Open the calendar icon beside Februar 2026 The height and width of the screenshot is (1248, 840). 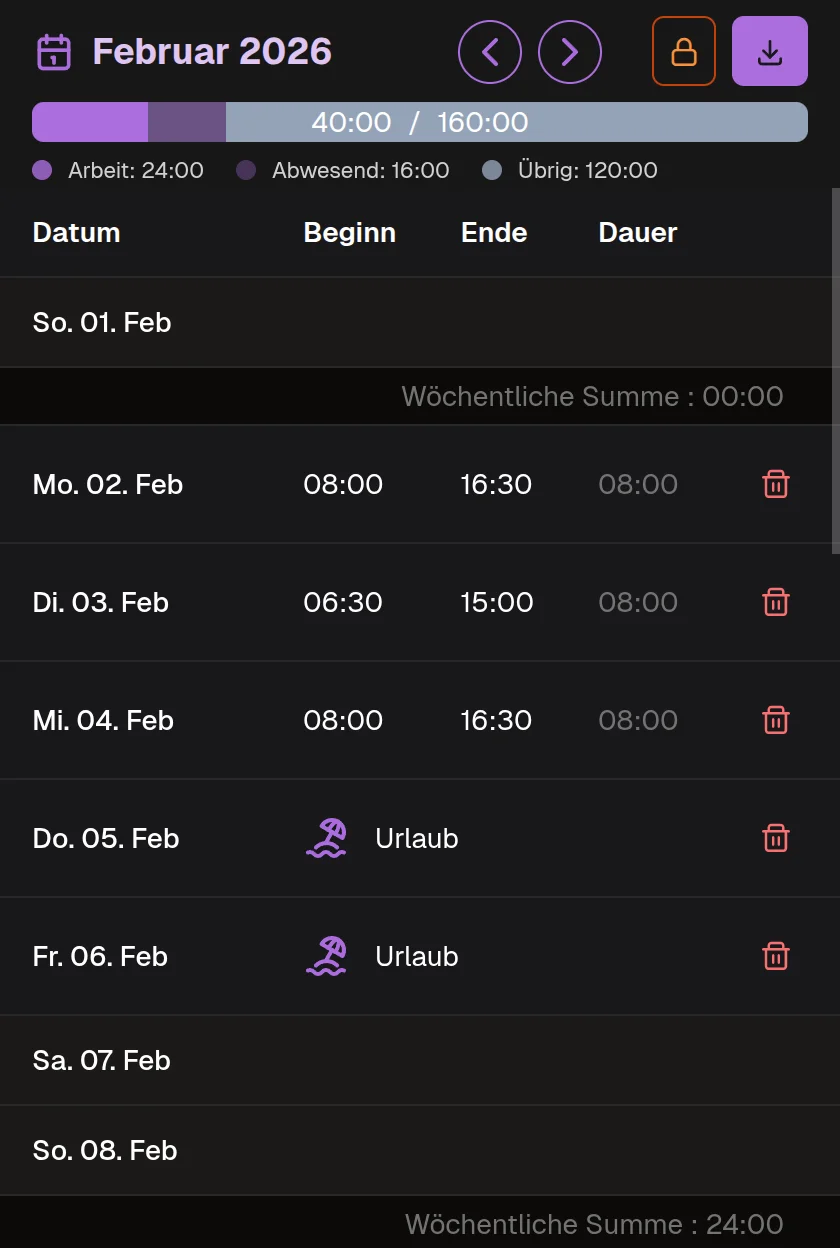(54, 52)
